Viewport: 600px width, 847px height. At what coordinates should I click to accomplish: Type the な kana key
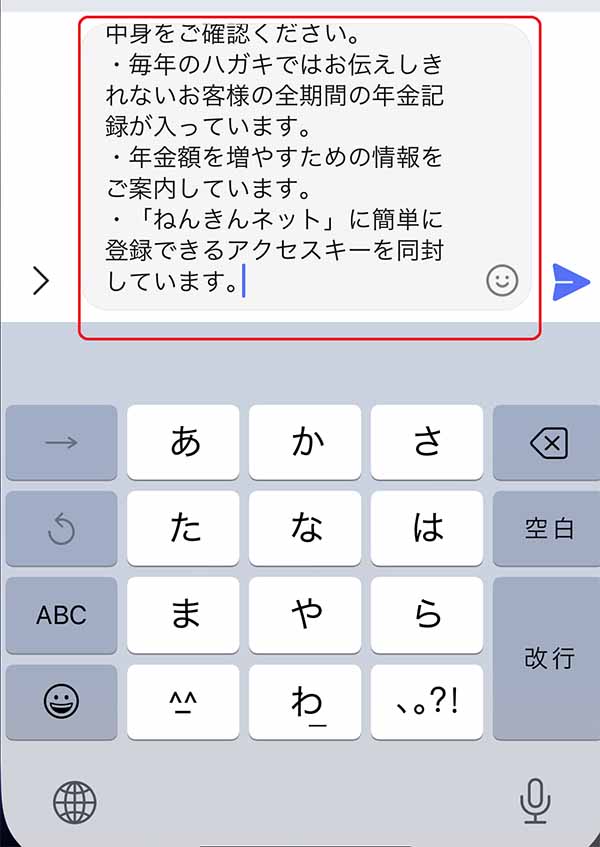point(306,528)
